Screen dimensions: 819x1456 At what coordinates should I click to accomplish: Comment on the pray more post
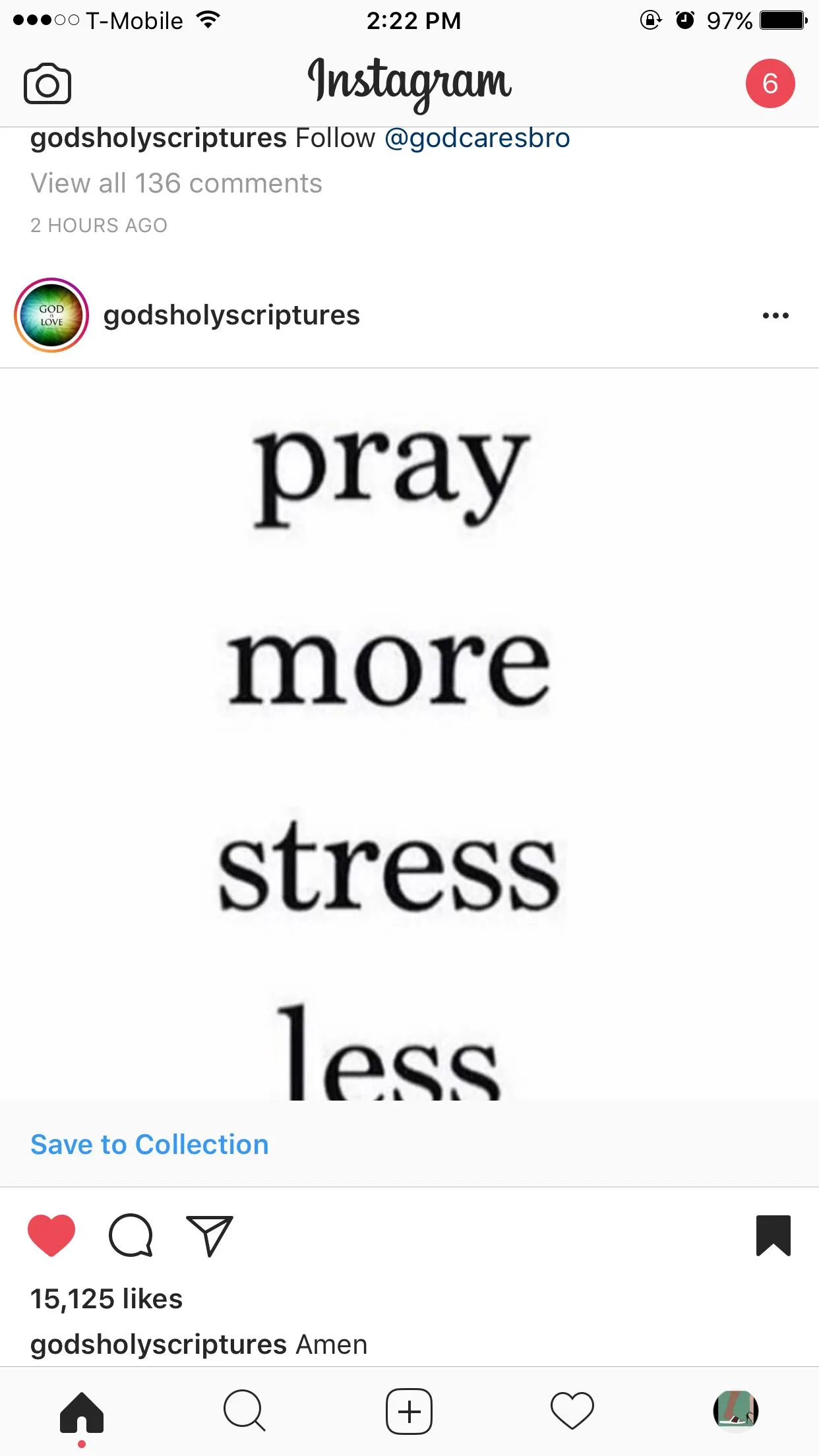[x=131, y=1235]
